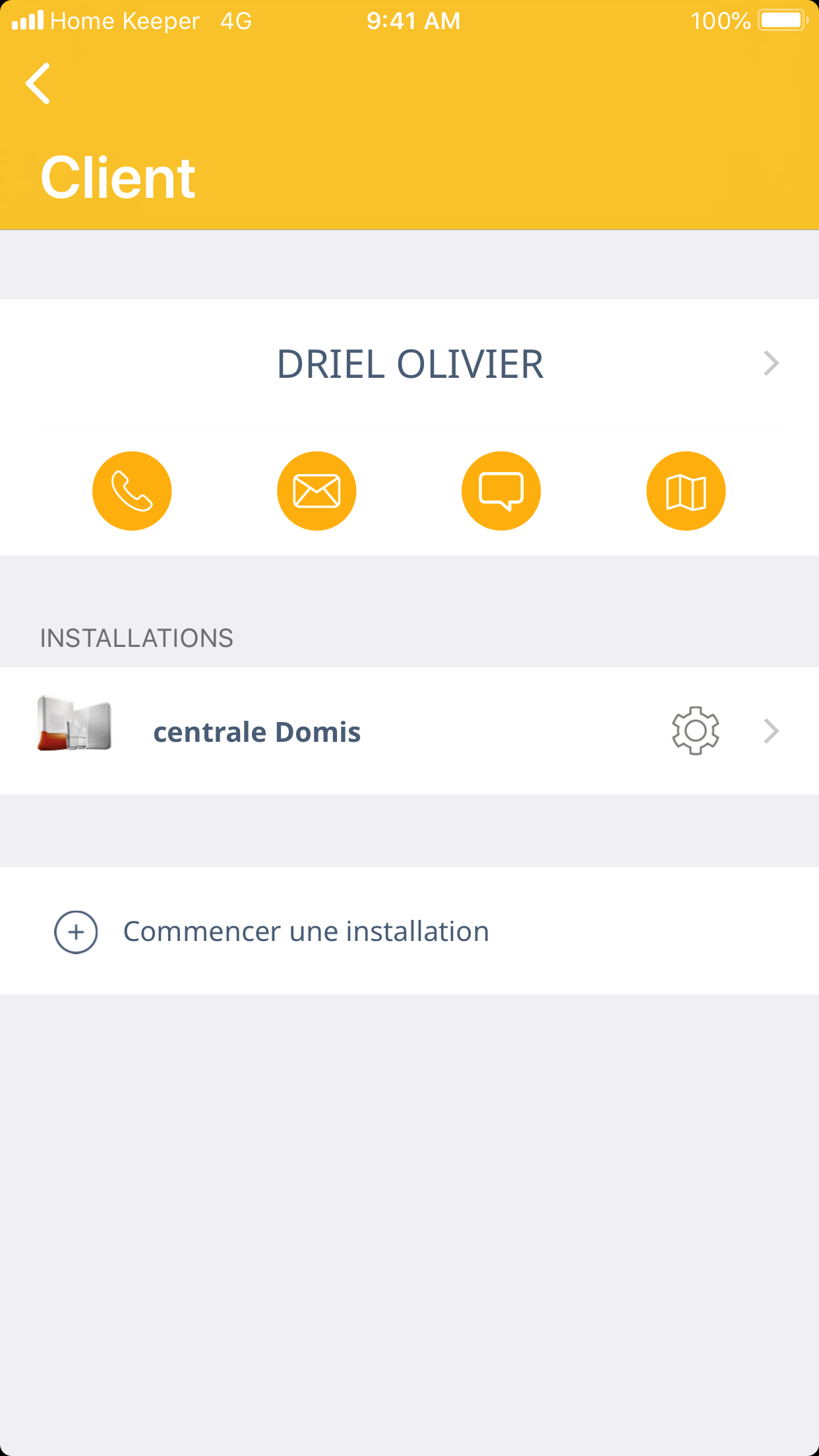The width and height of the screenshot is (819, 1456).
Task: Tap Commencer une installation
Action: click(x=306, y=932)
